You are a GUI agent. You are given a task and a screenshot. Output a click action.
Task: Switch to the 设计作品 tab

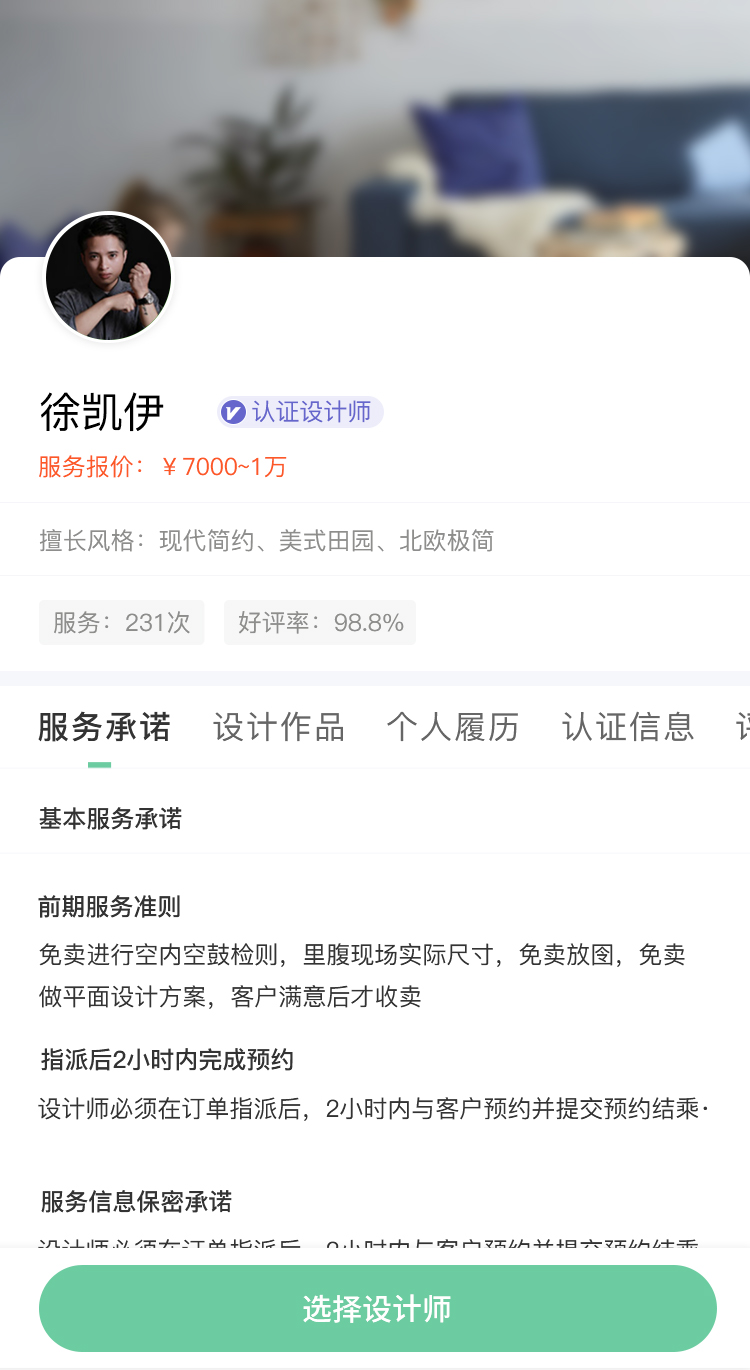[x=278, y=727]
